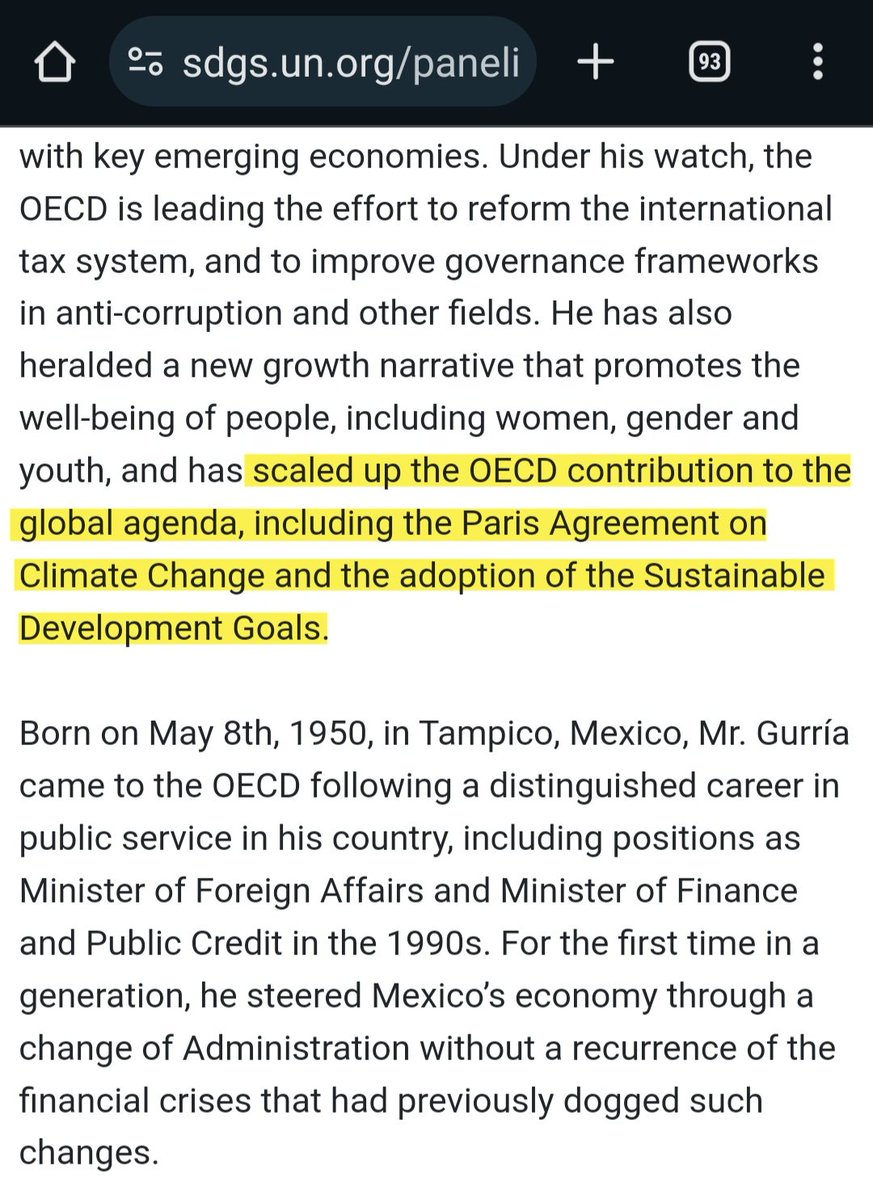Go to the browser home page

(x=56, y=65)
